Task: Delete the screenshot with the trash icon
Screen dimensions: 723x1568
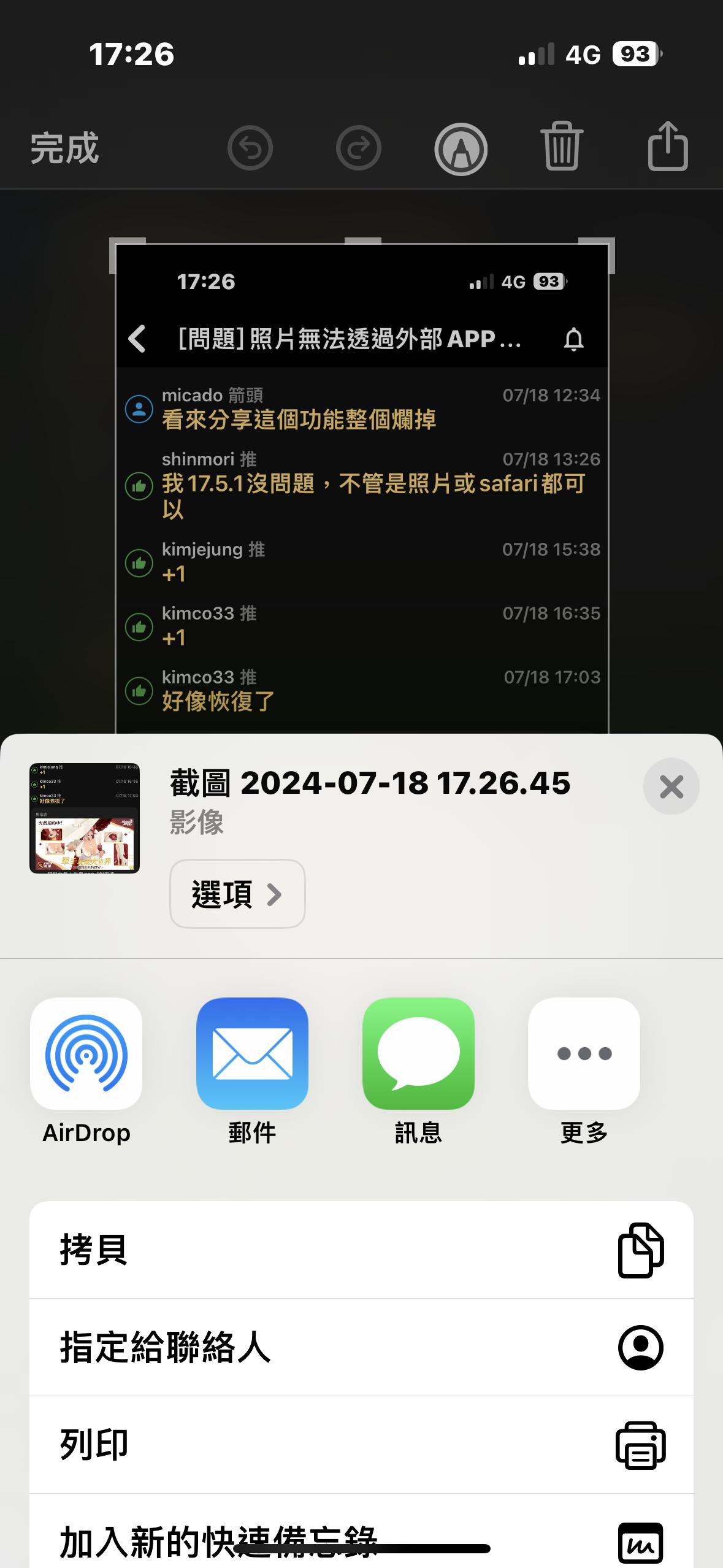Action: (561, 146)
